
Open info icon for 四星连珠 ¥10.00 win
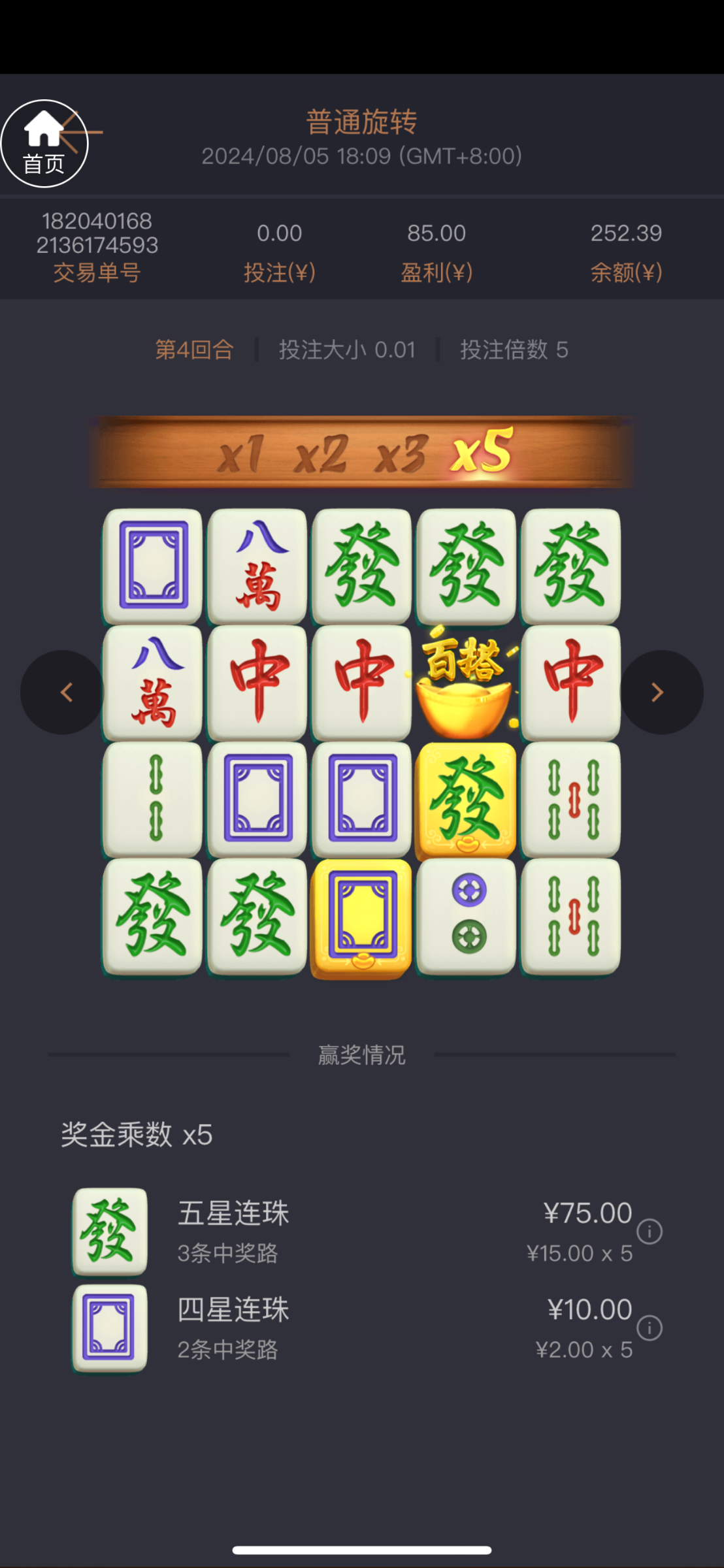coord(650,1328)
